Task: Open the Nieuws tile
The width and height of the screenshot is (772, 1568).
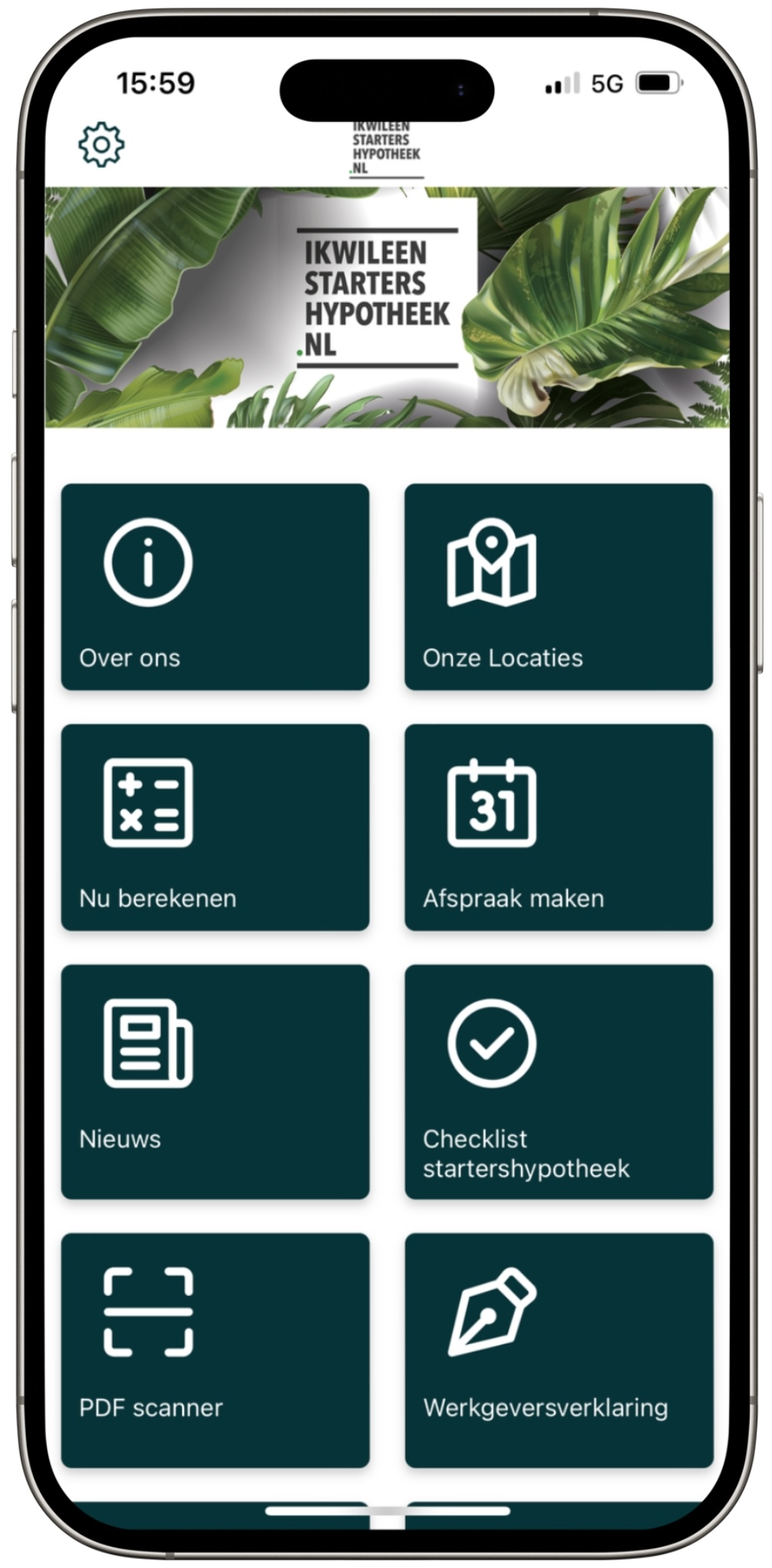Action: [x=215, y=1081]
